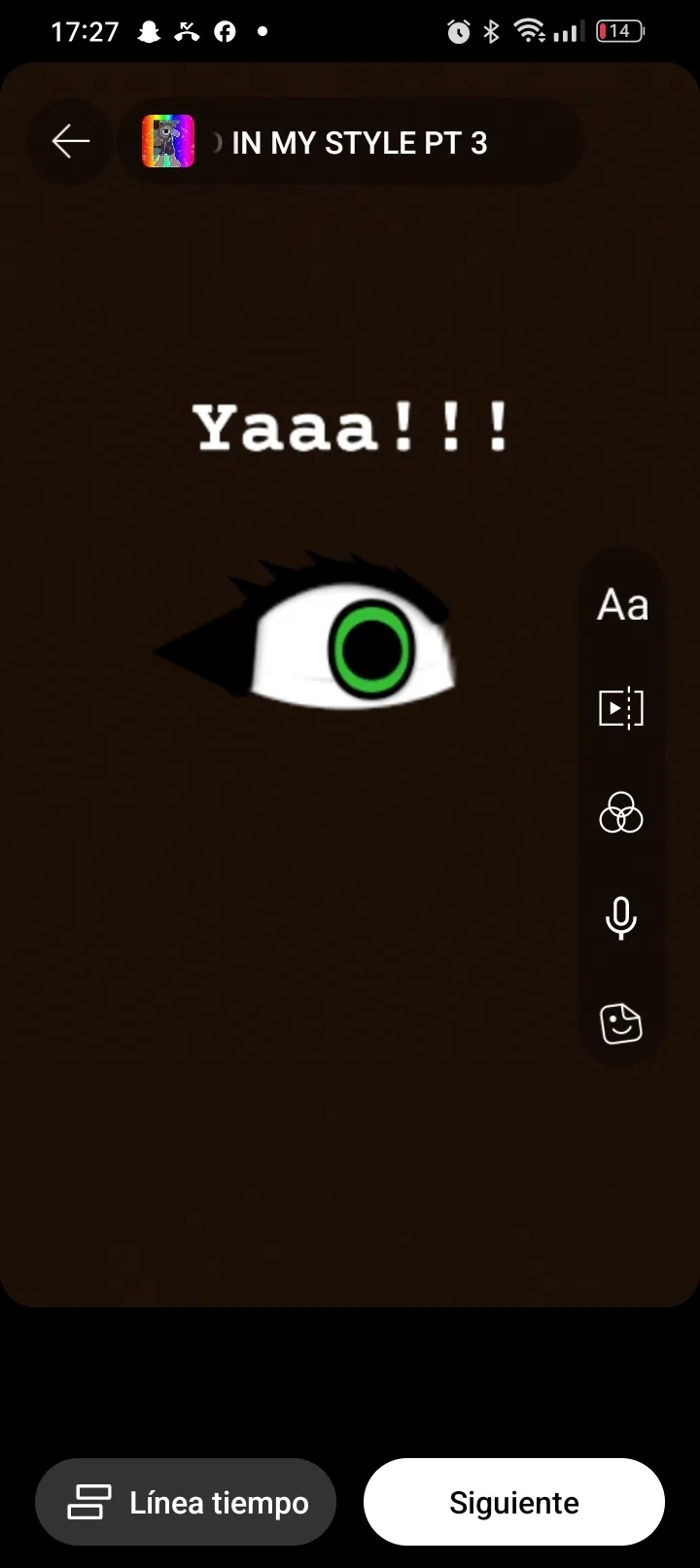Open the stickers panel
700x1568 pixels.
coord(621,1023)
